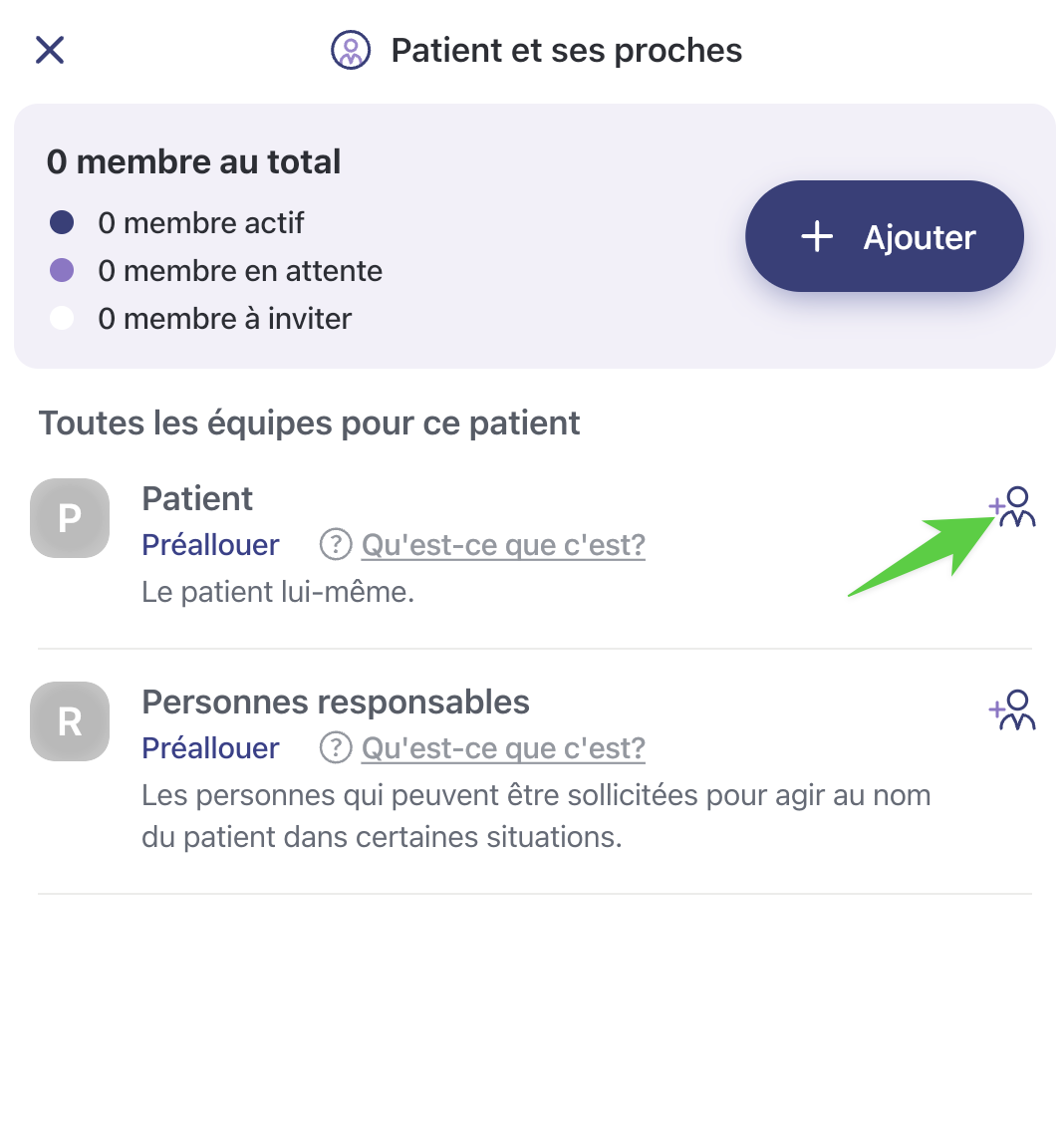Tap the Ajouter button
Image resolution: width=1064 pixels, height=1128 pixels.
tap(884, 236)
